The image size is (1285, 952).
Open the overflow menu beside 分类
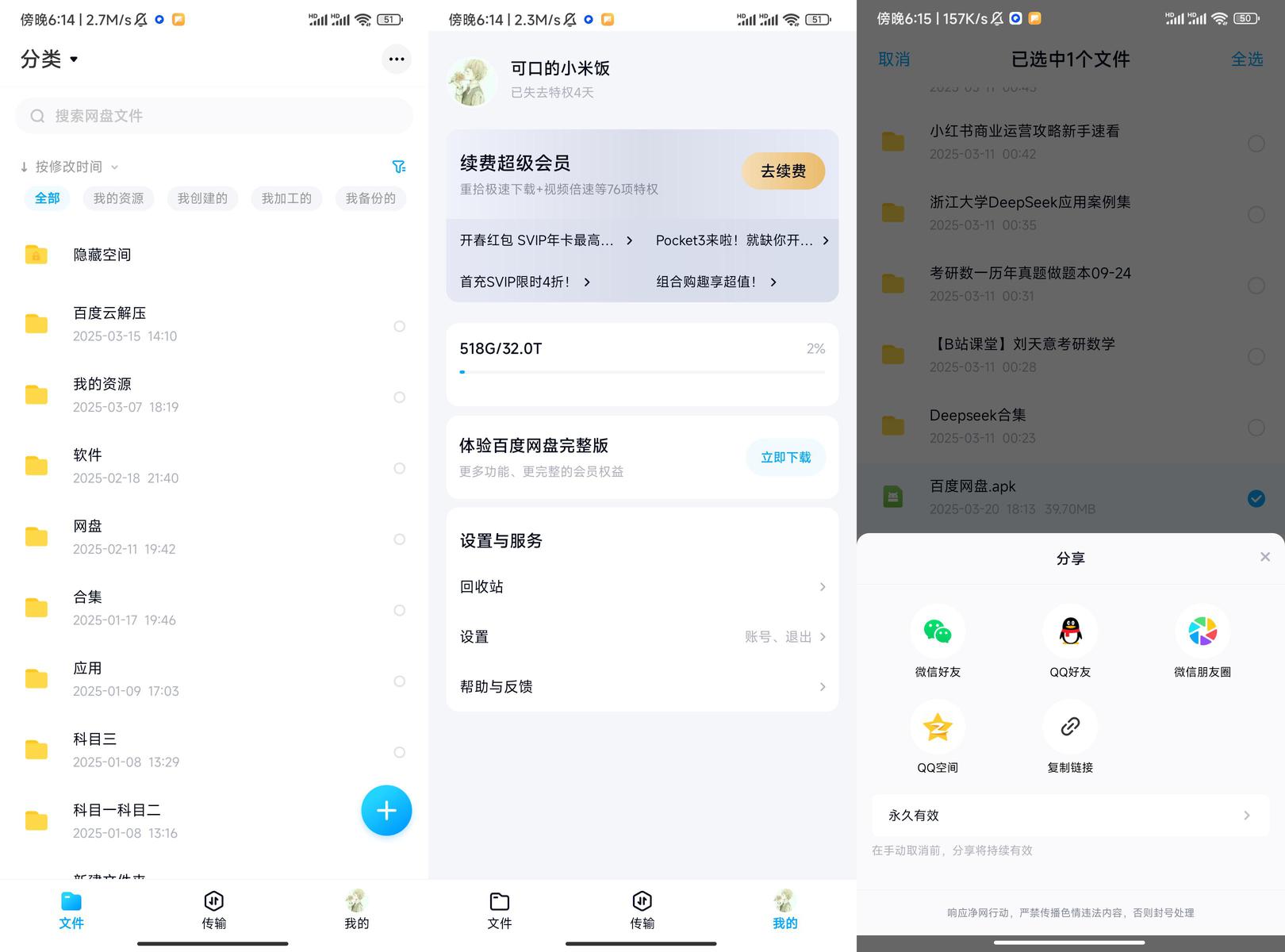(x=397, y=59)
